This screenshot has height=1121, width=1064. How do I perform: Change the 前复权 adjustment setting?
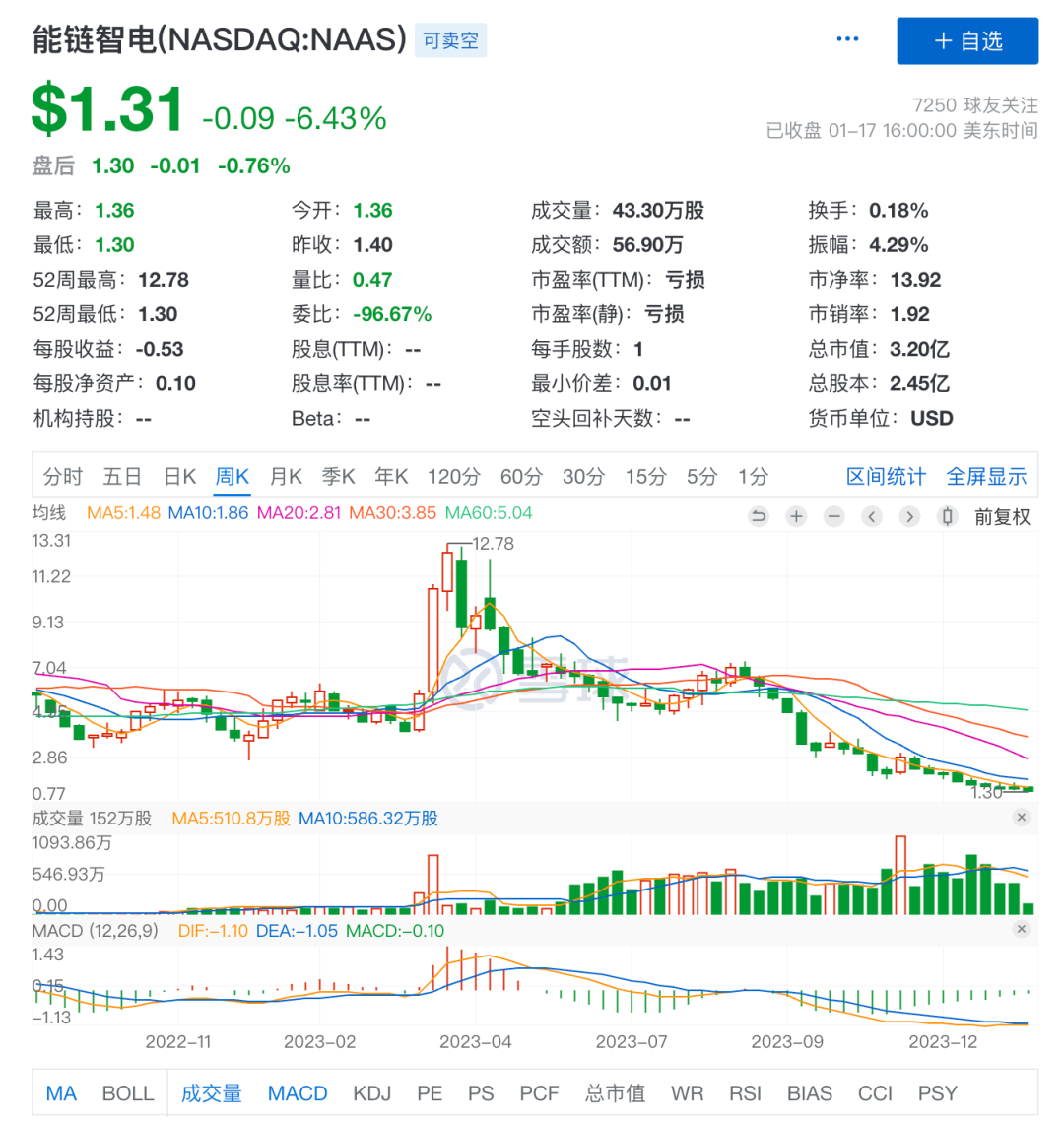coord(1002,516)
